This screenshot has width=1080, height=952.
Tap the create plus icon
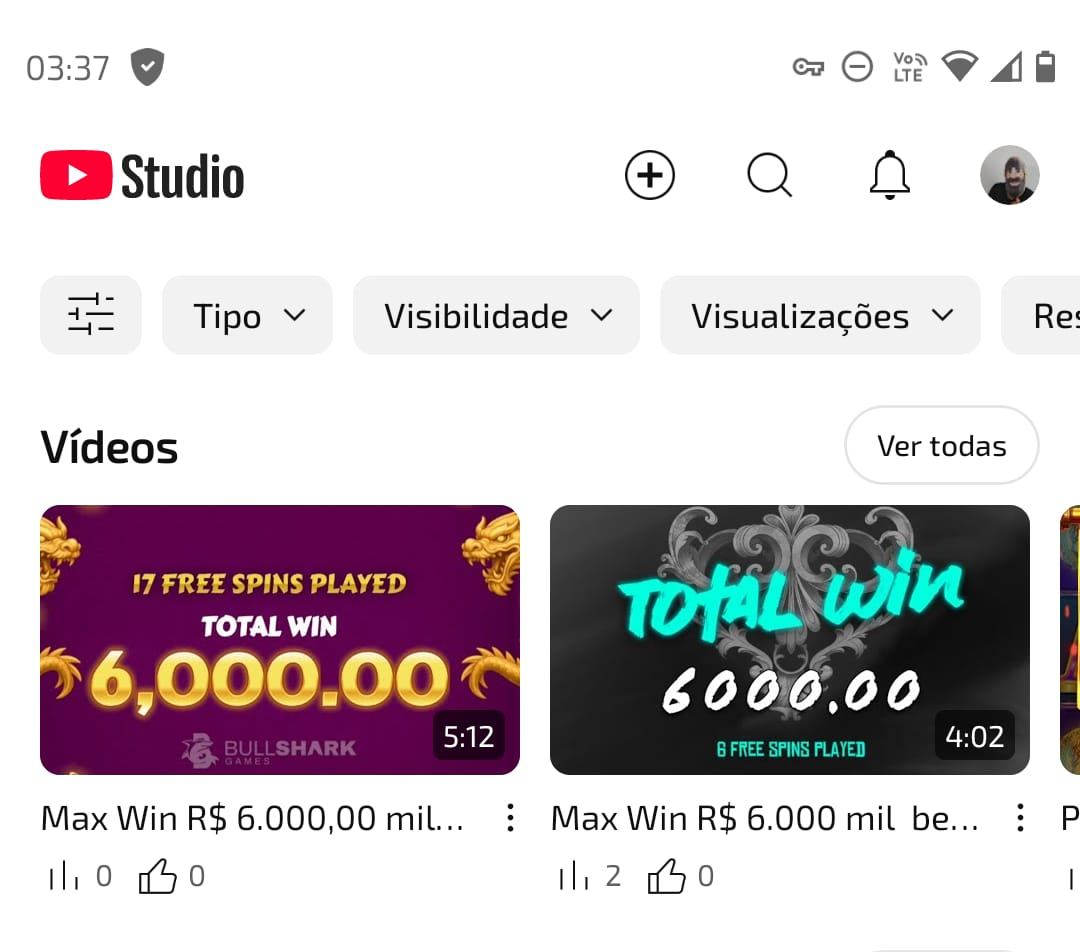[x=650, y=176]
